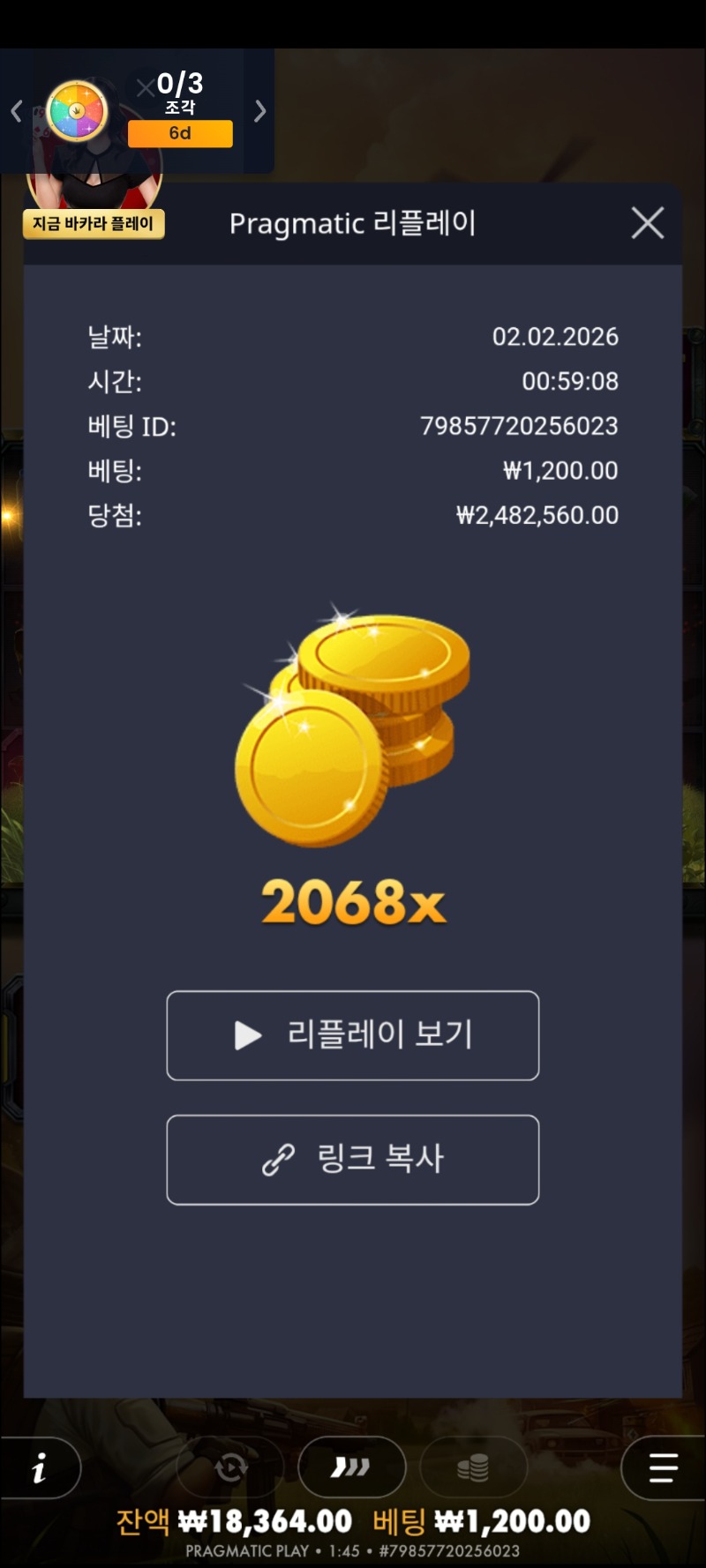Open the autoplay spin button
The height and width of the screenshot is (1568, 706).
231,1468
